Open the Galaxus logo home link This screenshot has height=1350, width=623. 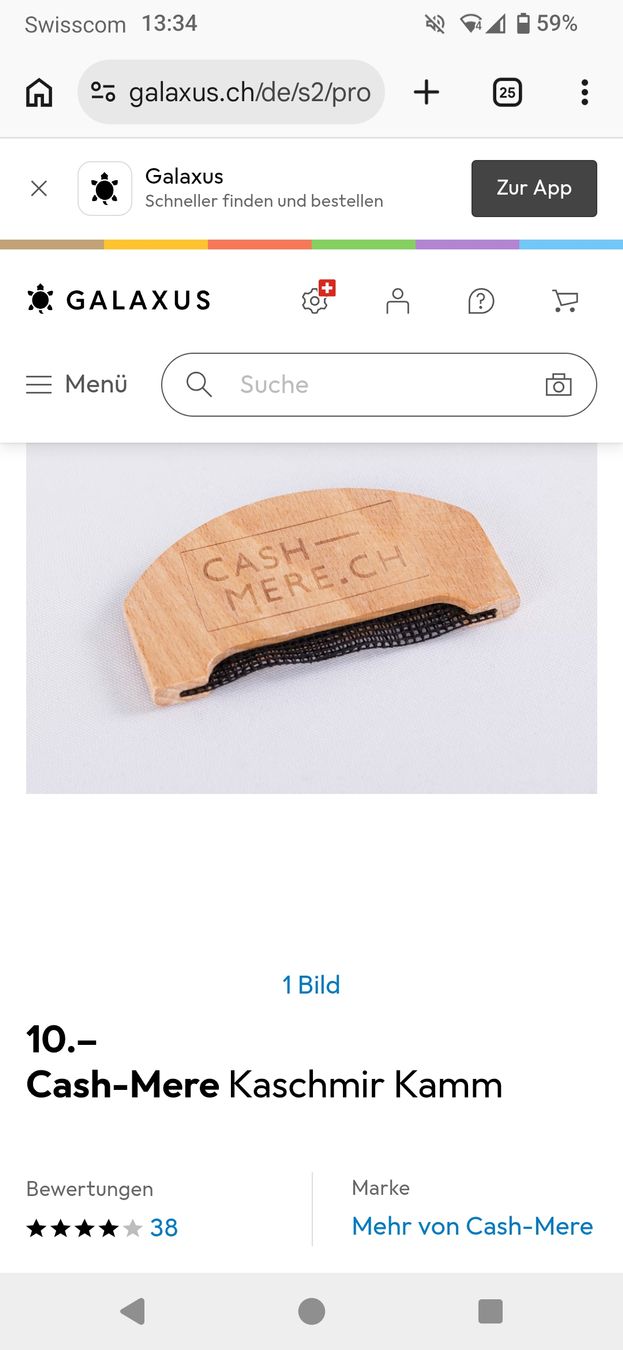(x=119, y=300)
